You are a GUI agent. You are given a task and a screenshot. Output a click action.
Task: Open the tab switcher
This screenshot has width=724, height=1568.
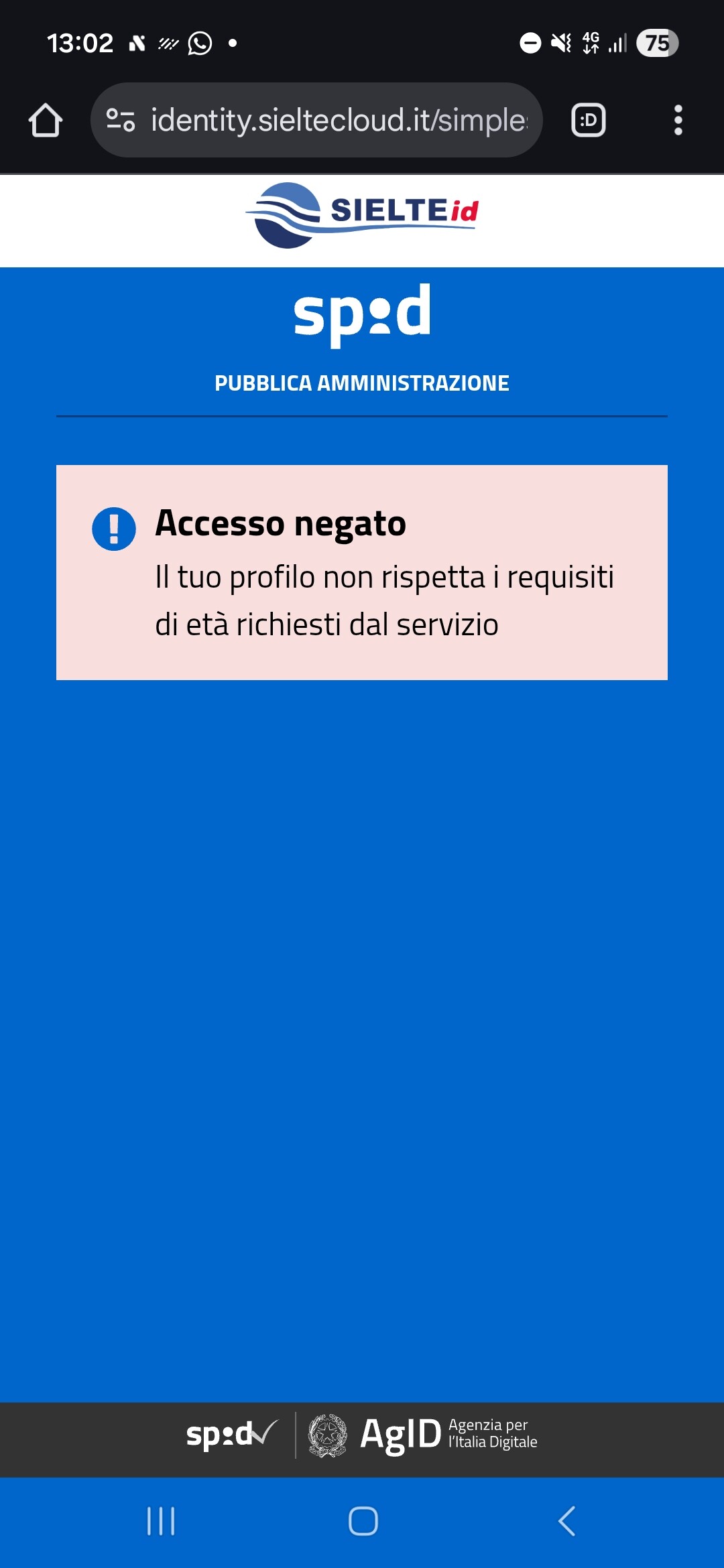588,121
